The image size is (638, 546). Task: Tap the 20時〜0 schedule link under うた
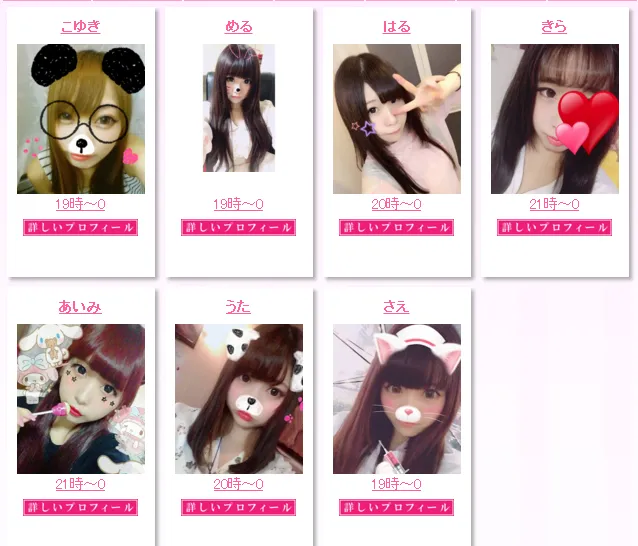point(238,484)
